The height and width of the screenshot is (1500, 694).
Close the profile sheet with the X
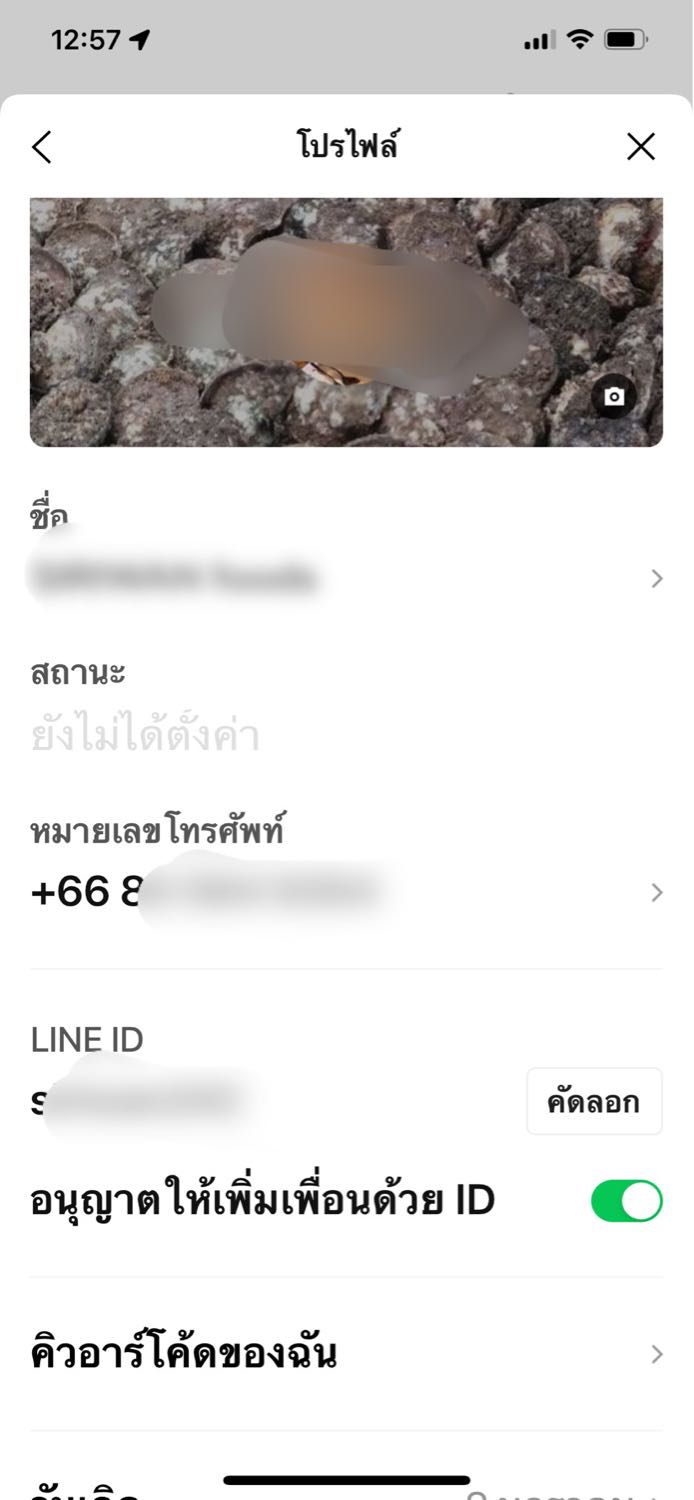point(641,147)
